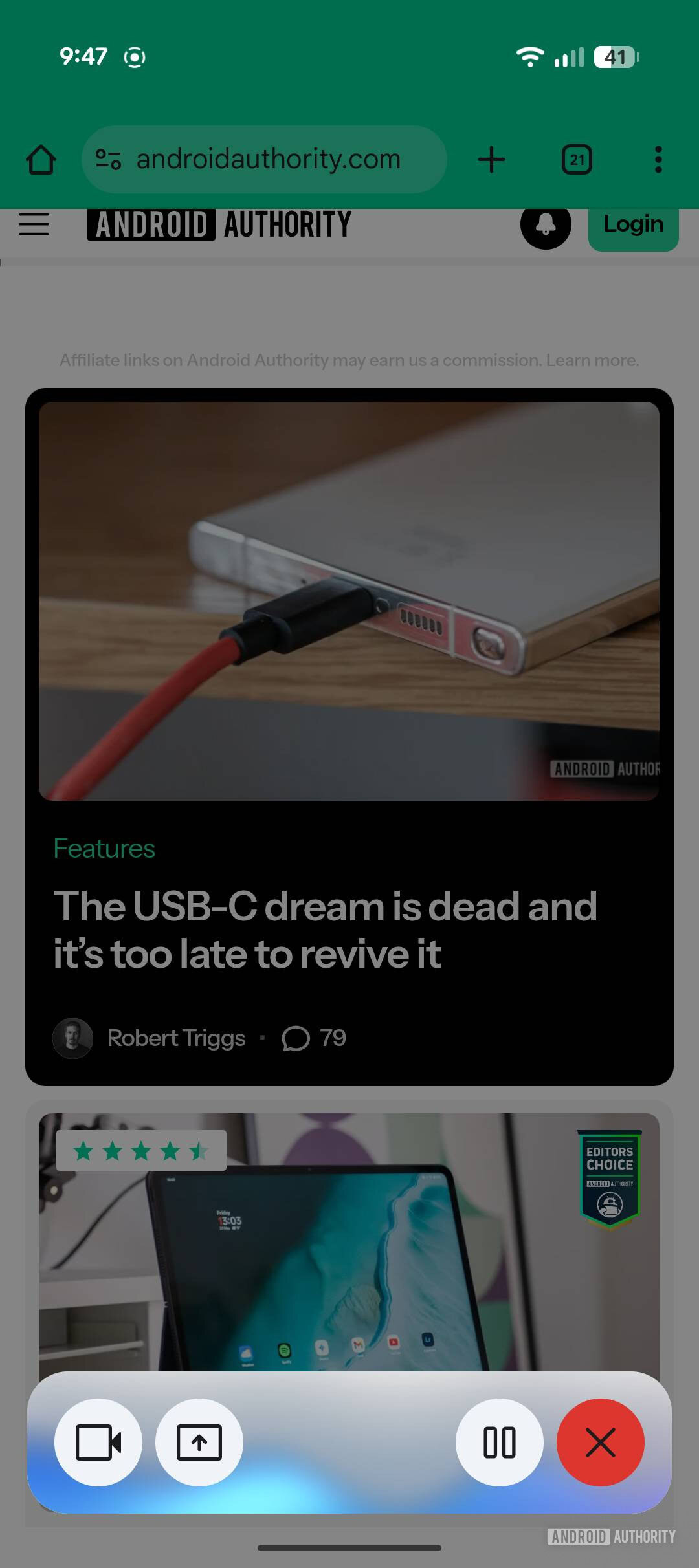
Task: View Robert Triggs author page
Action: tap(176, 1038)
